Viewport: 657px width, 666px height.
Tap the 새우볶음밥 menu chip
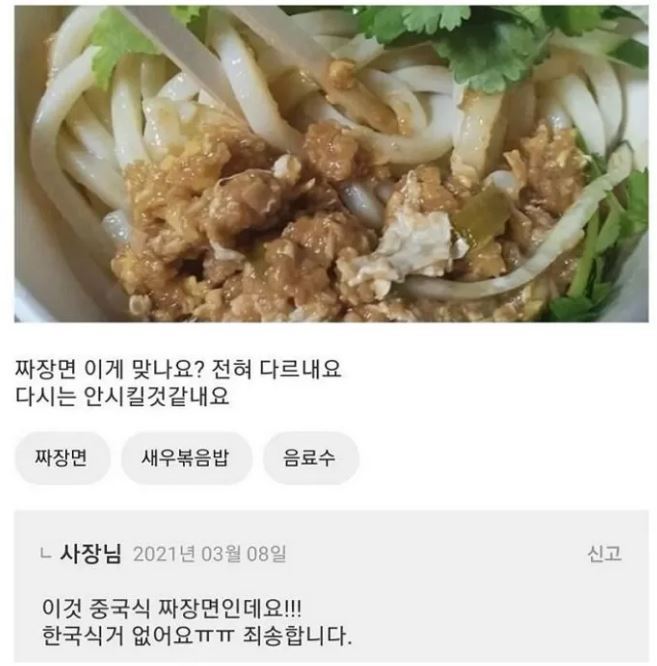[x=187, y=459]
